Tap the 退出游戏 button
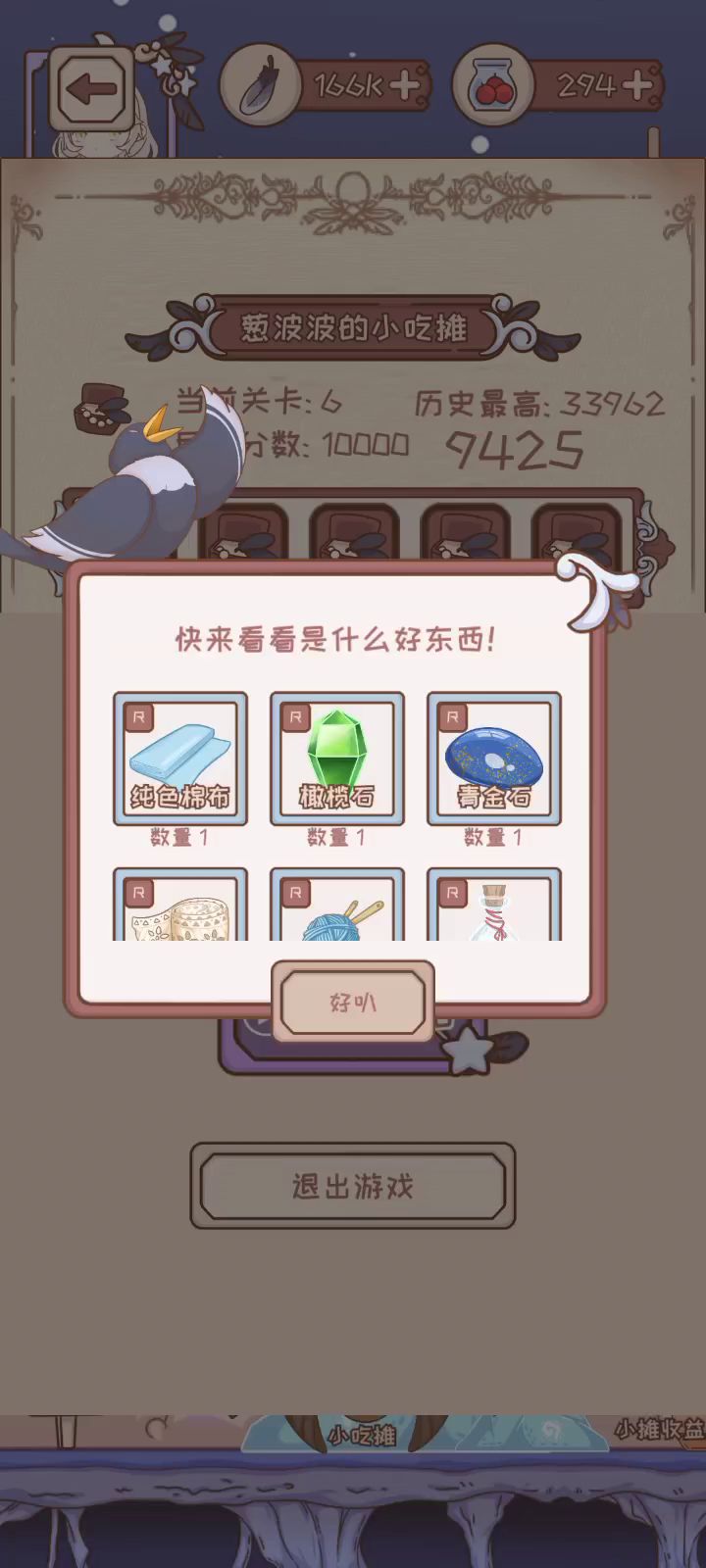 coord(352,1186)
